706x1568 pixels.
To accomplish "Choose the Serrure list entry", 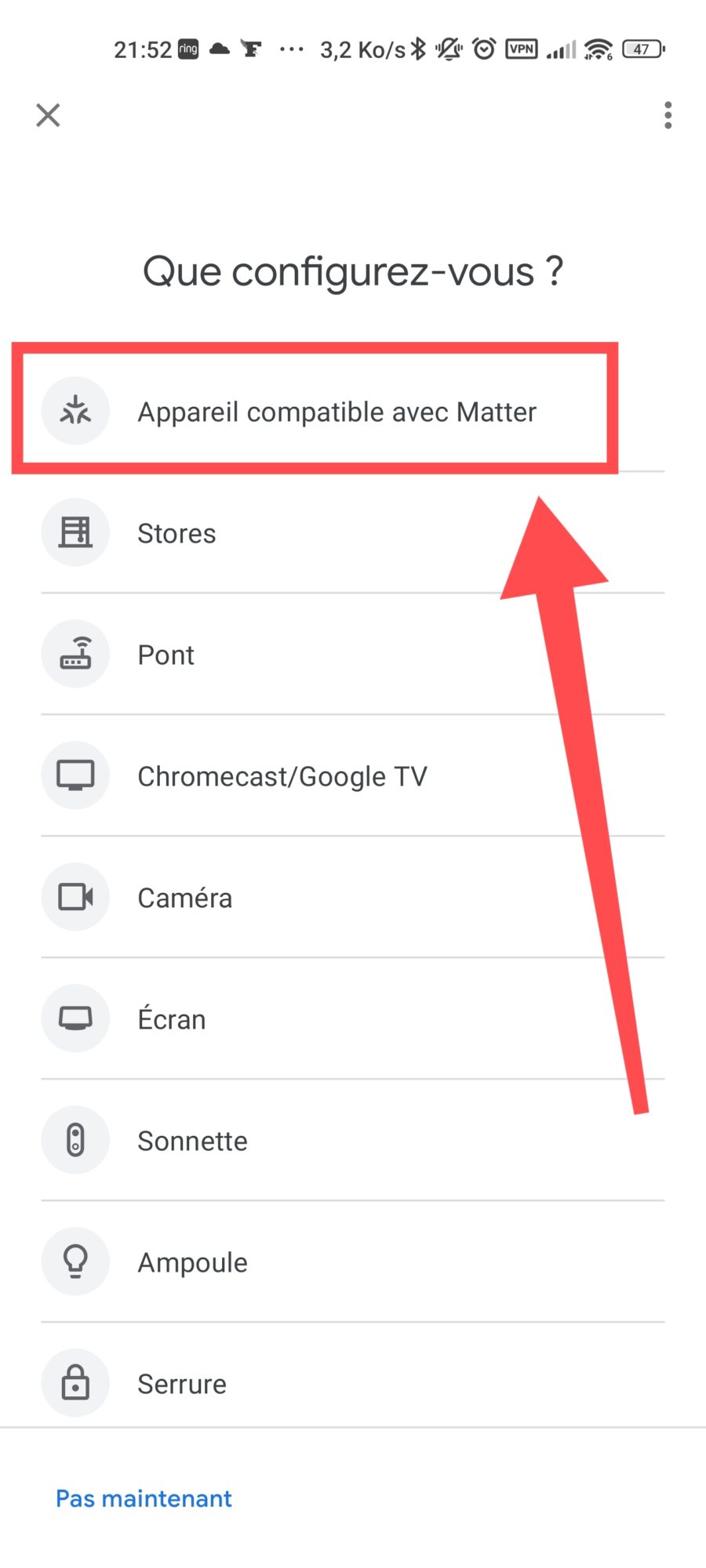I will 235,1383.
